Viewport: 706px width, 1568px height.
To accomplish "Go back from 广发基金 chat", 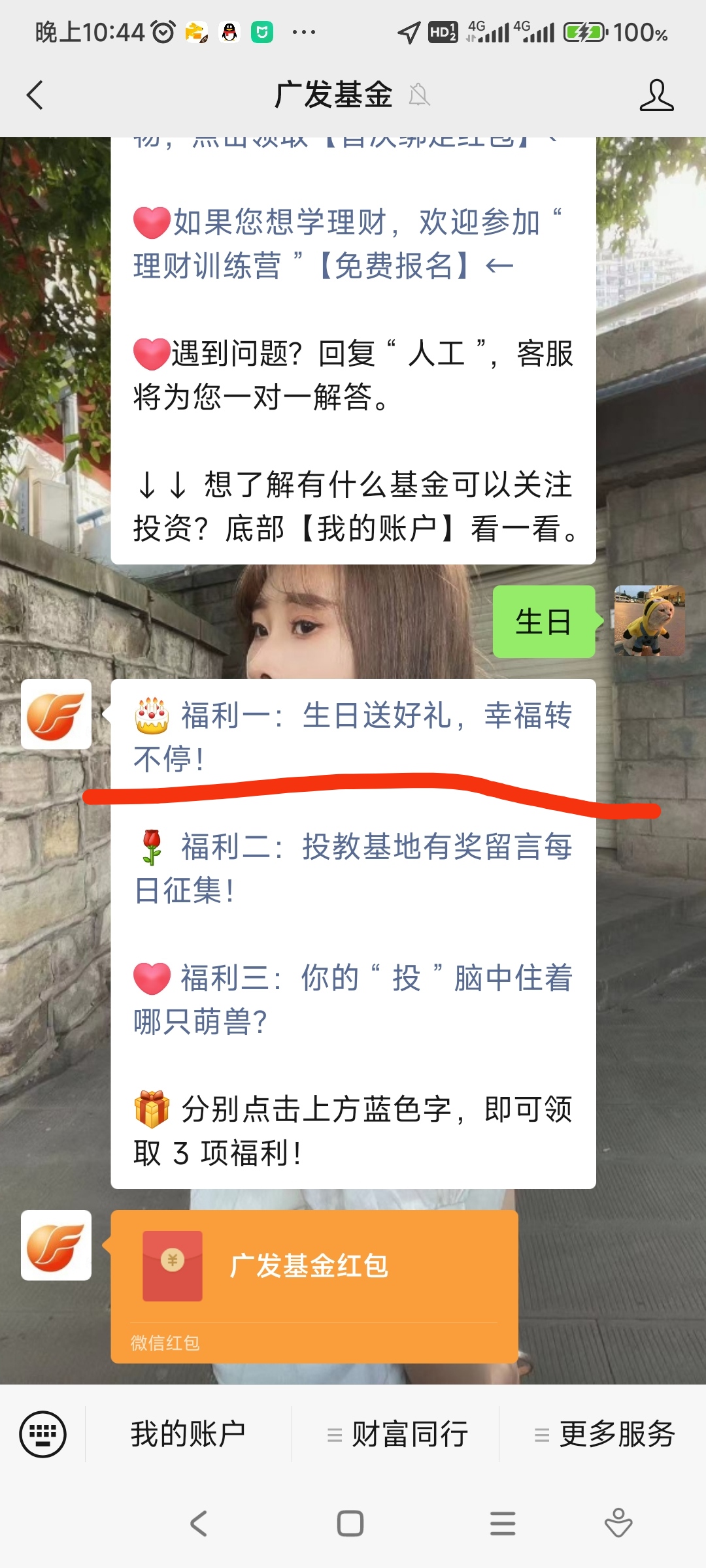I will 35,95.
